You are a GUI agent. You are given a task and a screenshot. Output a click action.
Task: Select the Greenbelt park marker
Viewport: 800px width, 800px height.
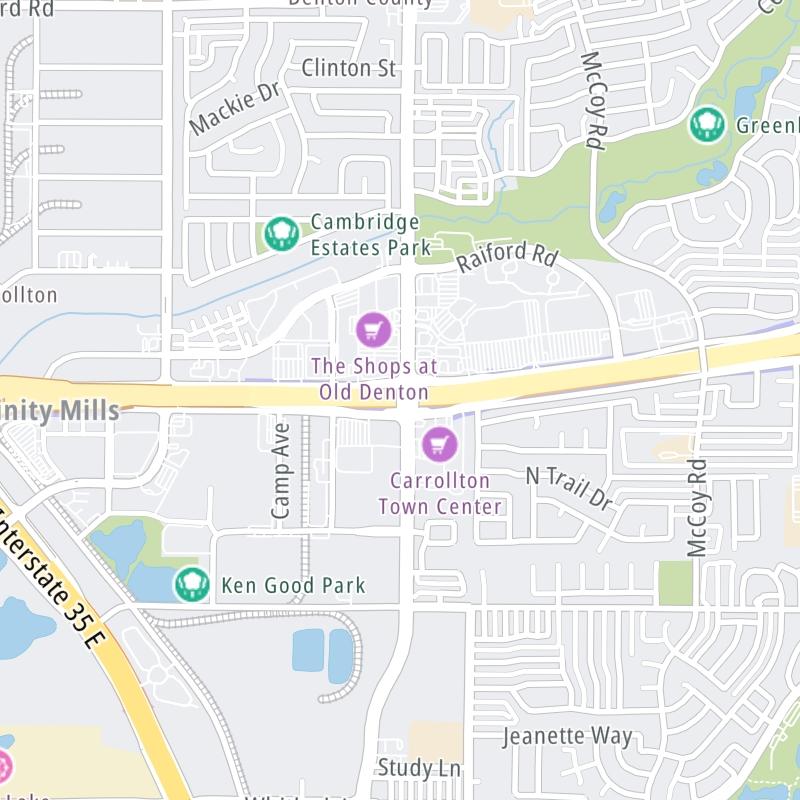[707, 124]
